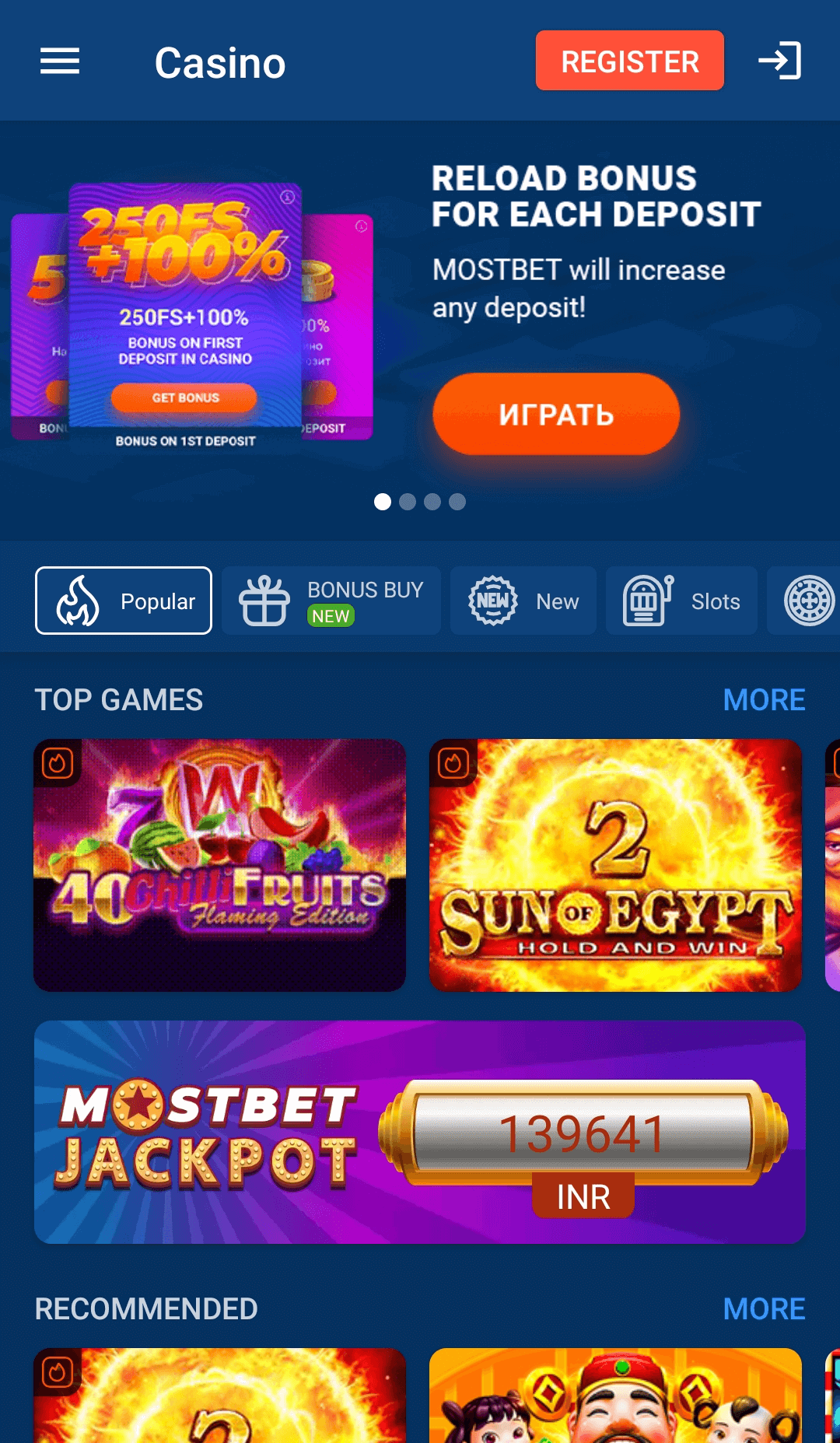Launch Sun of Egypt 2 from Top Games
Screen dimensions: 840x1443
[615, 865]
